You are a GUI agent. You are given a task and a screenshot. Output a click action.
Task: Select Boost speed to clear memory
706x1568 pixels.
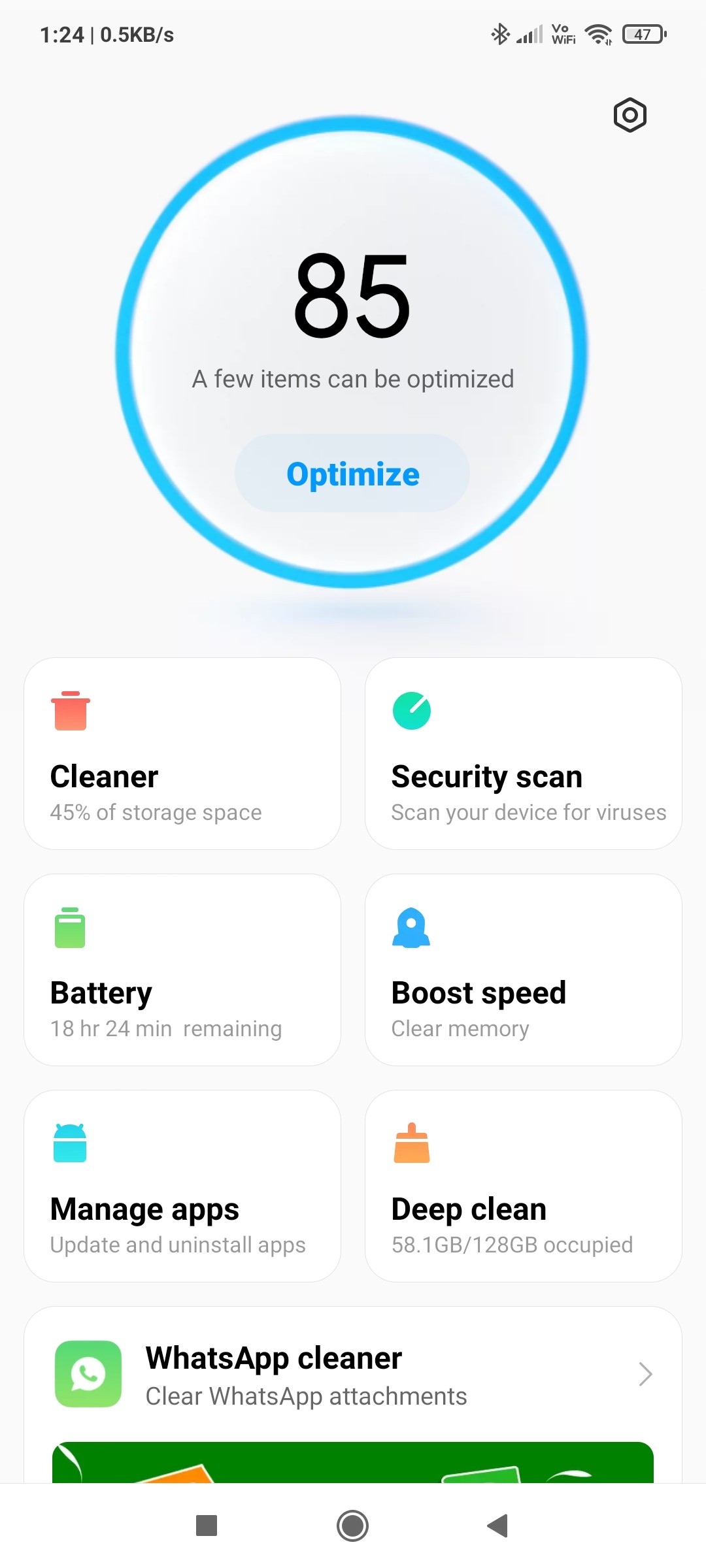pos(524,970)
